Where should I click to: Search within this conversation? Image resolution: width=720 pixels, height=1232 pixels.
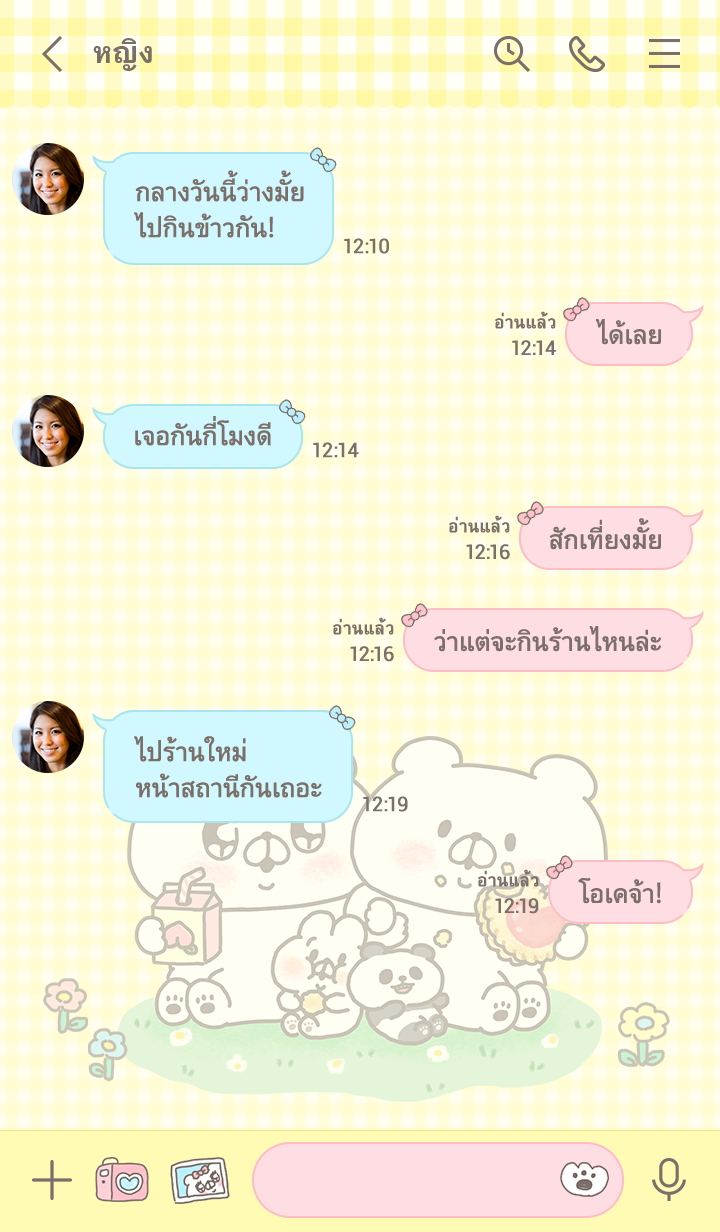(x=511, y=54)
